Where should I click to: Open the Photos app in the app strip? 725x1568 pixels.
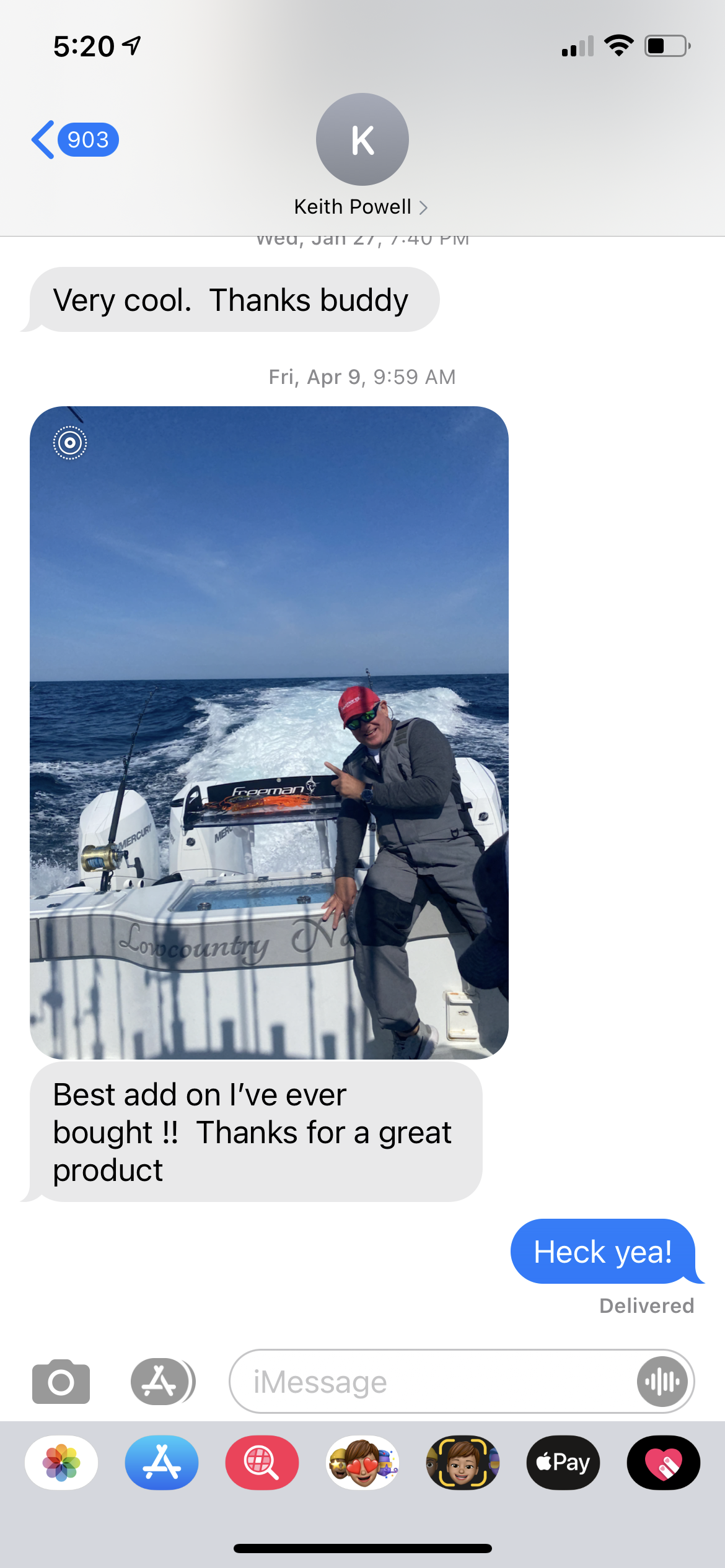pos(61,1462)
